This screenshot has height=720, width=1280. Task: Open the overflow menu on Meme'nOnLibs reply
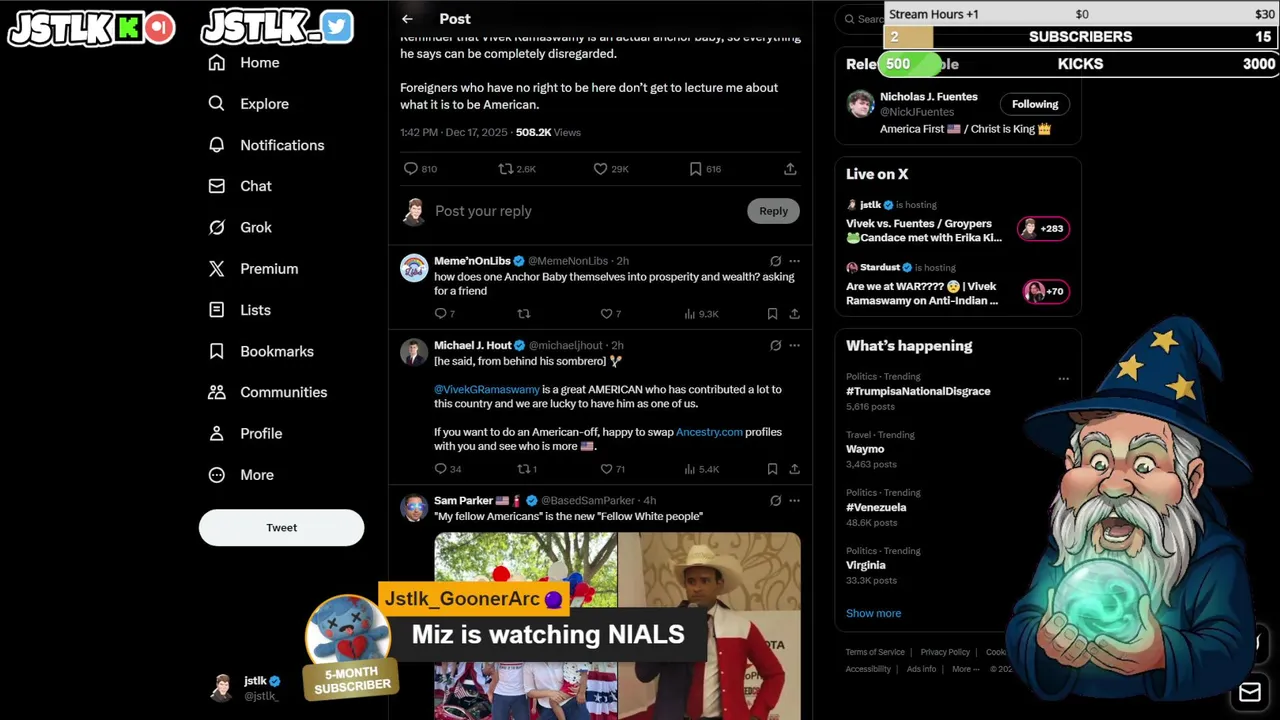pyautogui.click(x=794, y=261)
